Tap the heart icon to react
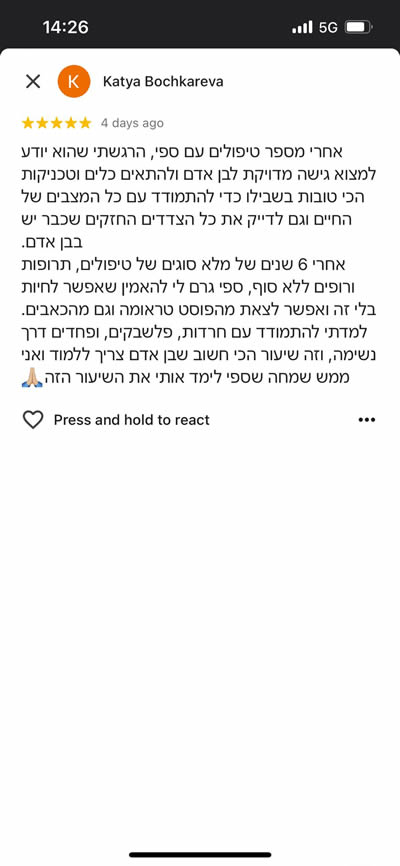 [33, 420]
